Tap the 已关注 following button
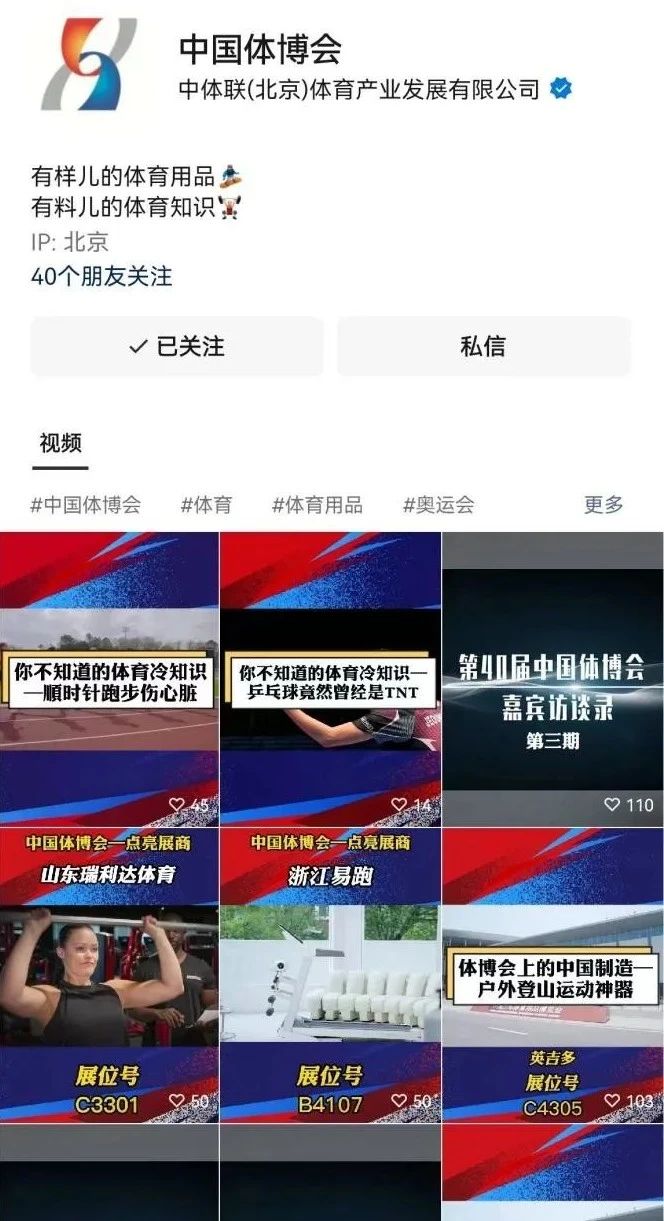Viewport: 664px width, 1221px height. pos(177,346)
